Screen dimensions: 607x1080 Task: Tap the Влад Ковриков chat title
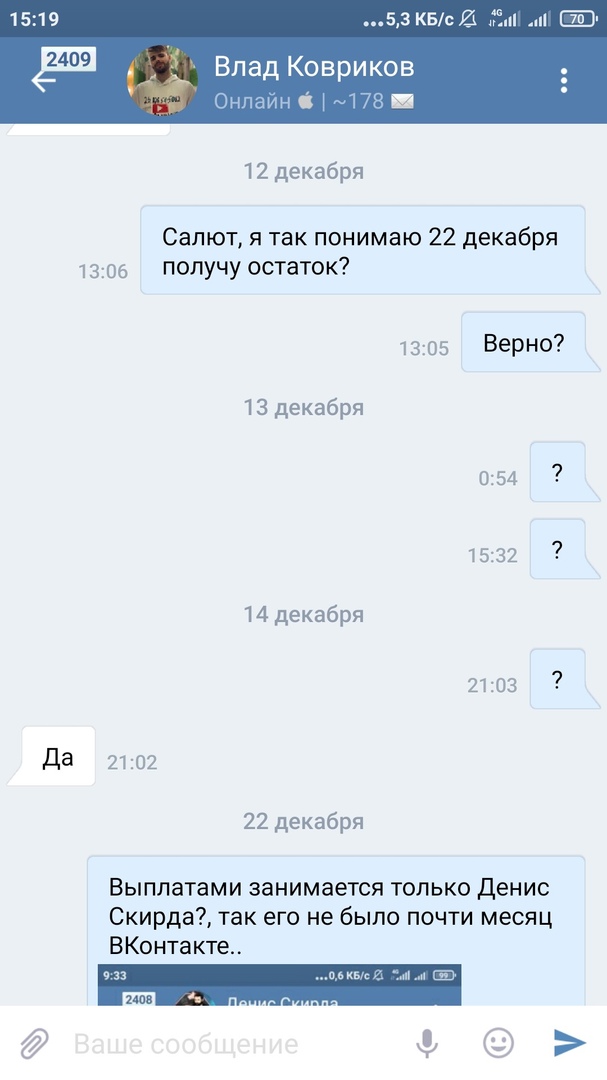point(314,67)
